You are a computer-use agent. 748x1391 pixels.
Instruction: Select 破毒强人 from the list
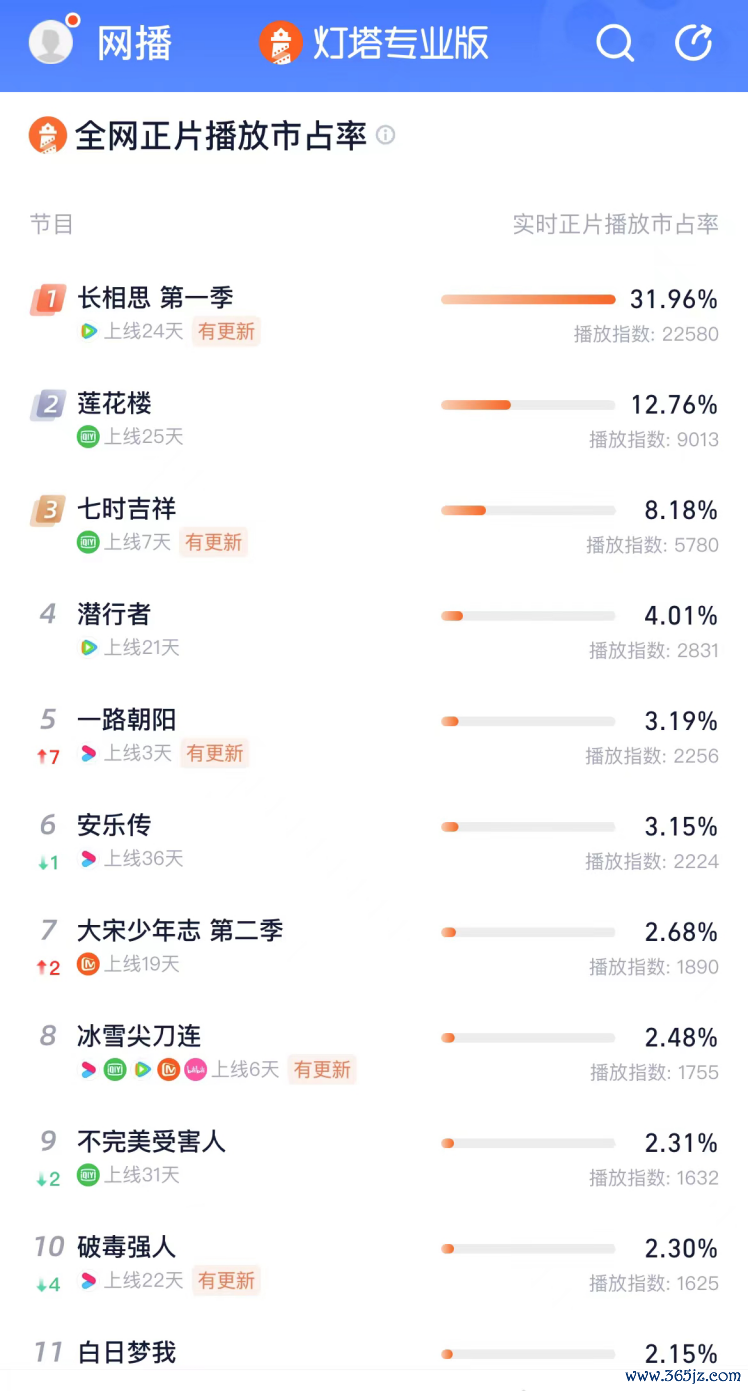coord(374,1264)
